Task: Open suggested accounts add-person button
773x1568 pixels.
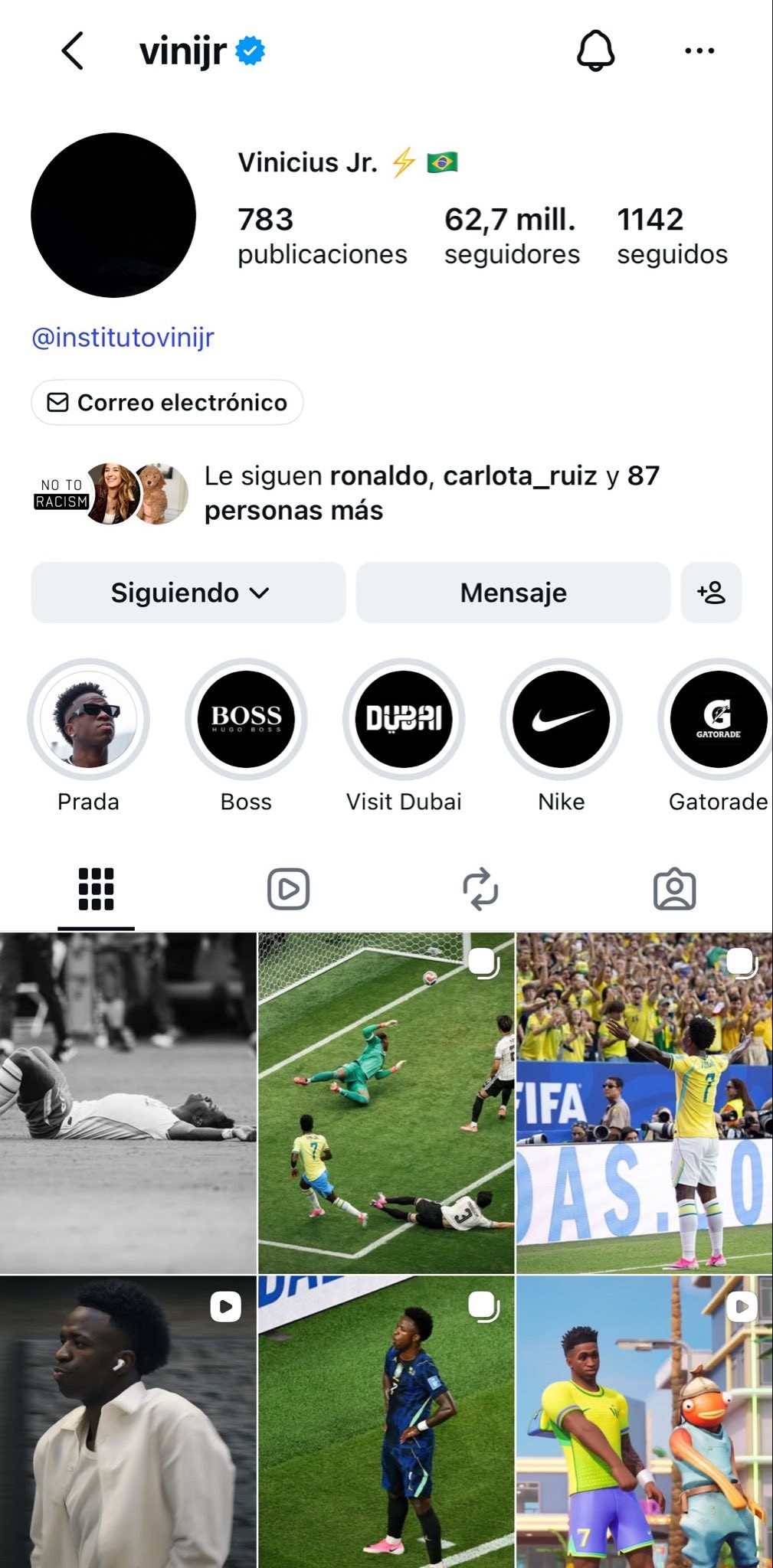Action: click(x=711, y=593)
